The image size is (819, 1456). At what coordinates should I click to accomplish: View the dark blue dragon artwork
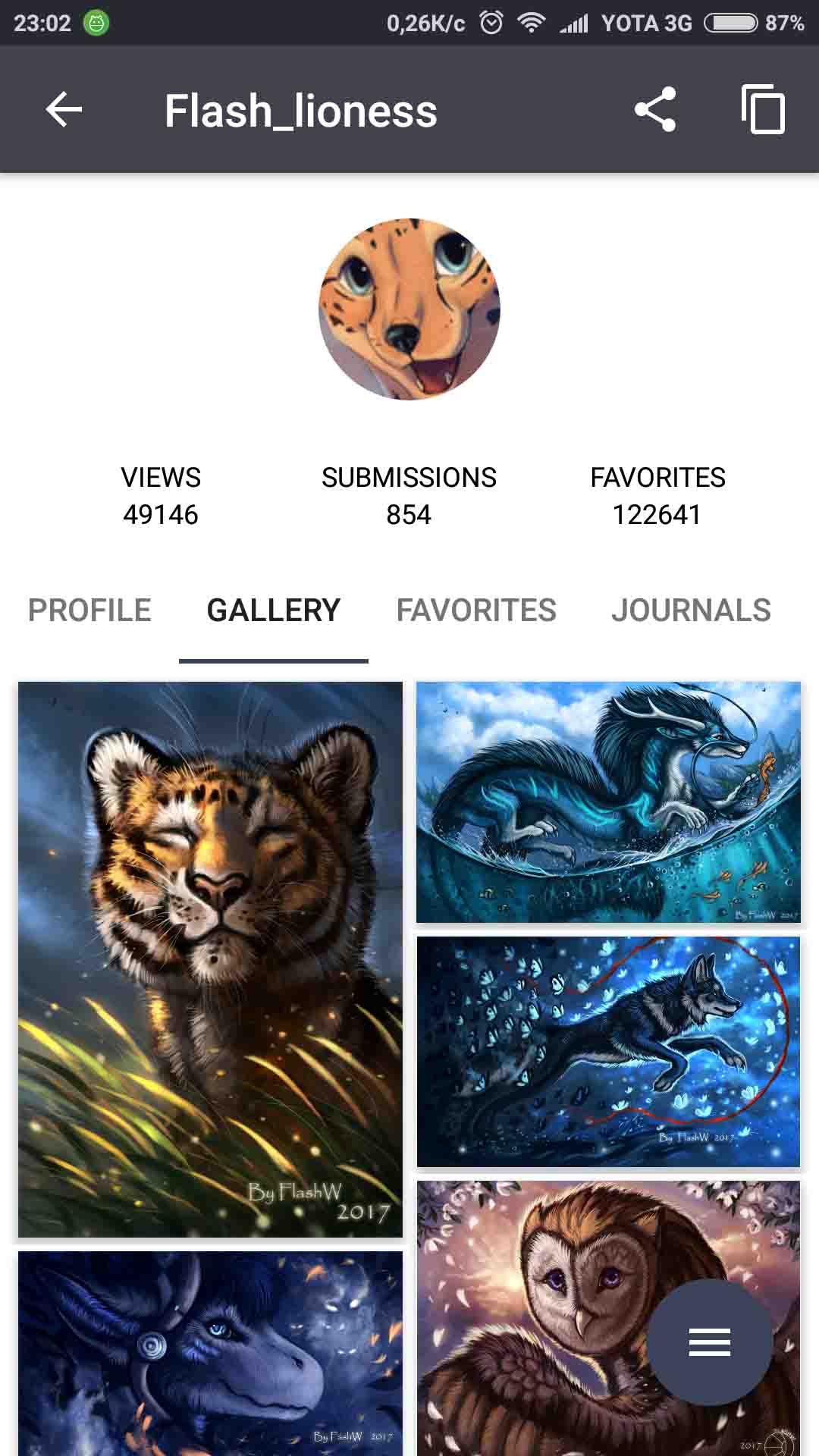click(210, 1354)
